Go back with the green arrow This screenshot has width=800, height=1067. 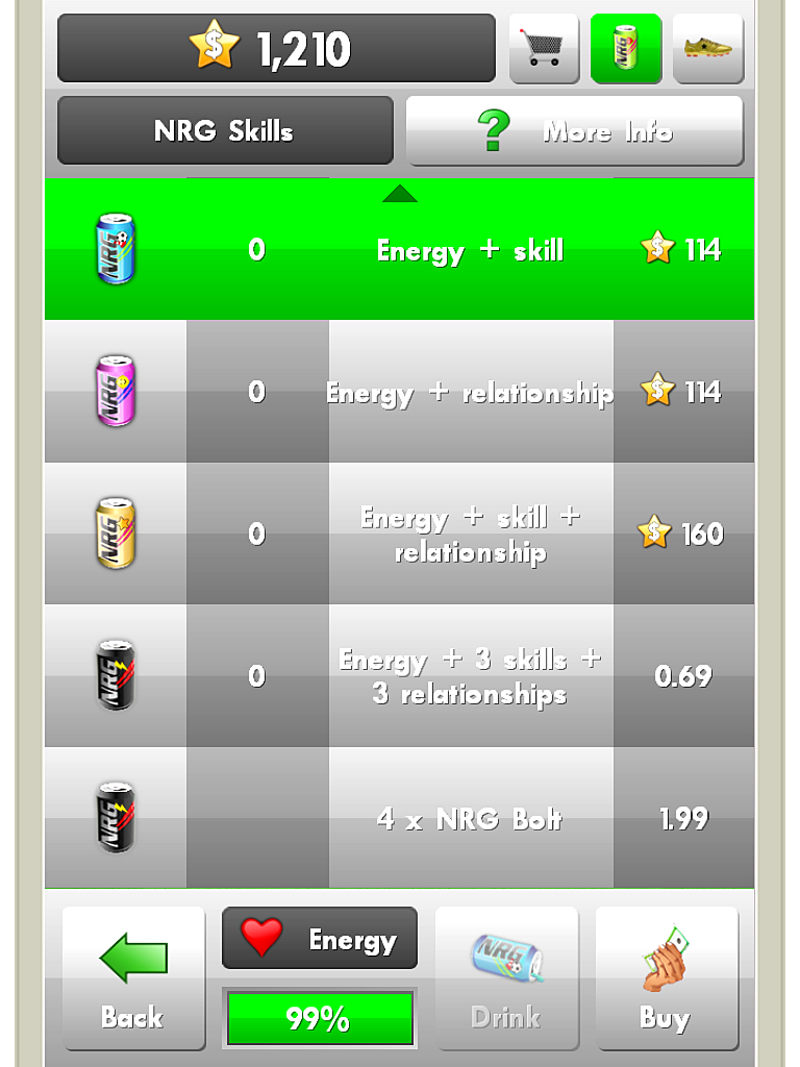(133, 978)
